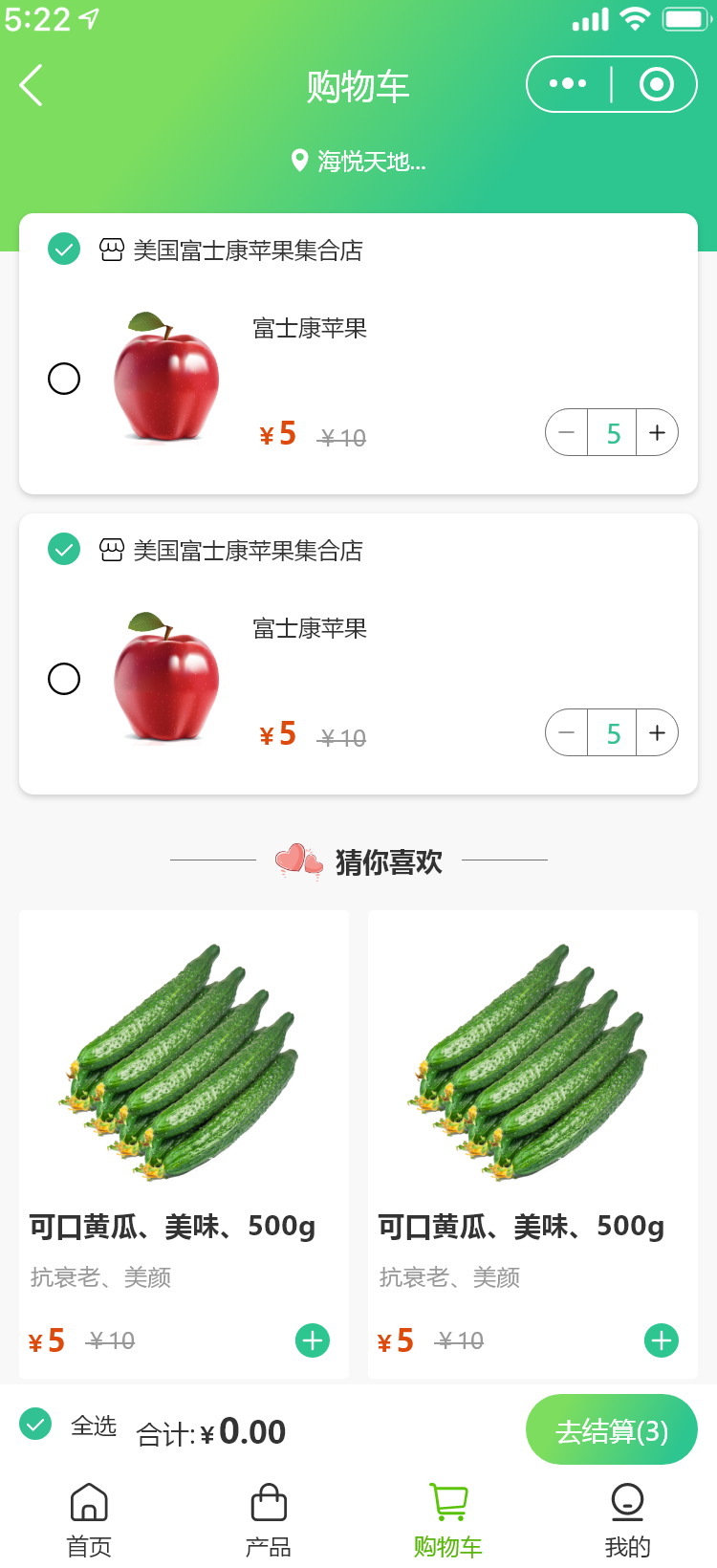Add the second 可口黄瓜 product to cart
Image resolution: width=717 pixels, height=1568 pixels.
(x=661, y=1340)
